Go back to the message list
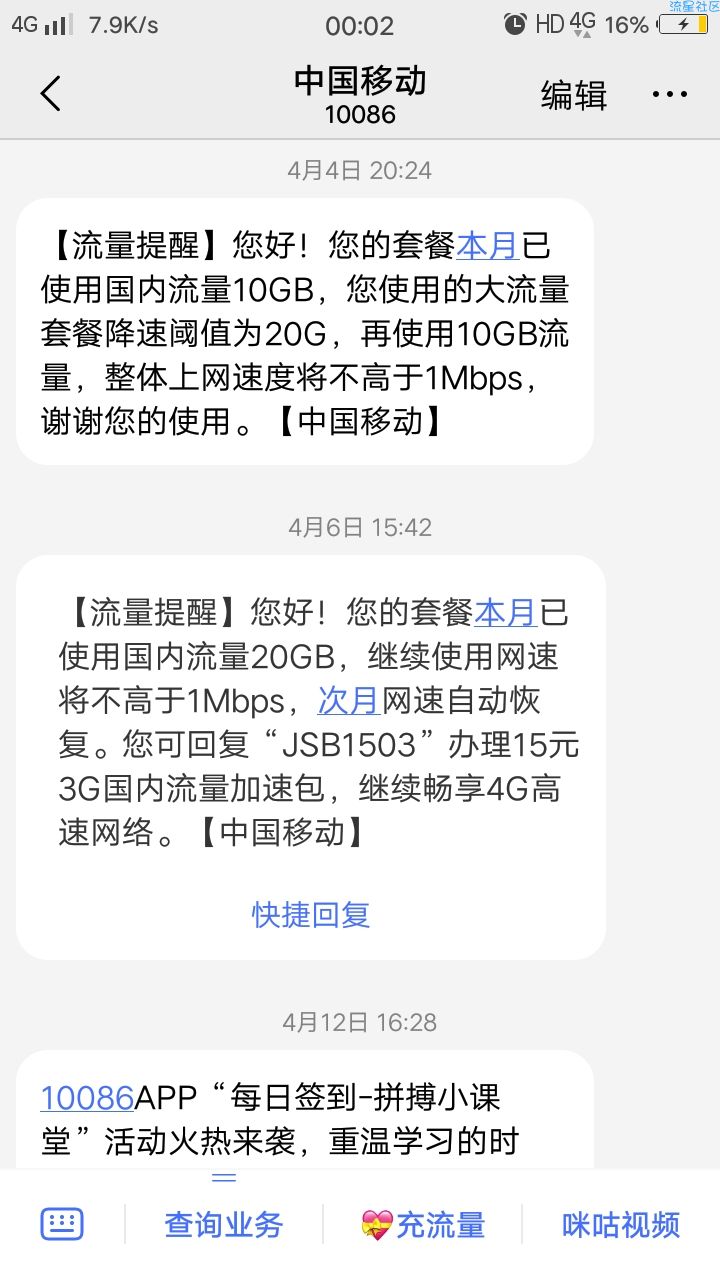Screen dimensions: 720x1280 [50, 94]
